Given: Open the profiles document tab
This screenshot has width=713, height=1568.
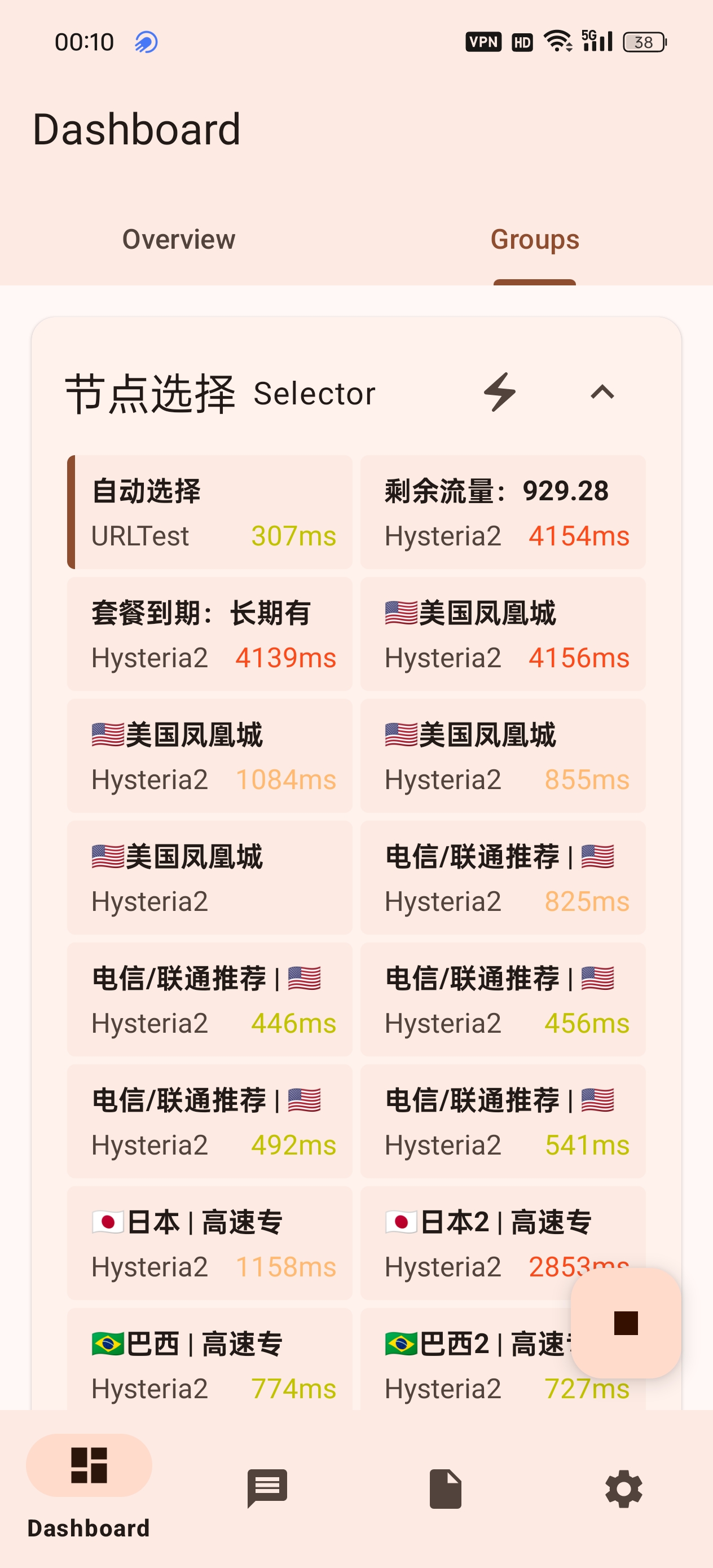Looking at the screenshot, I should pos(446,1488).
